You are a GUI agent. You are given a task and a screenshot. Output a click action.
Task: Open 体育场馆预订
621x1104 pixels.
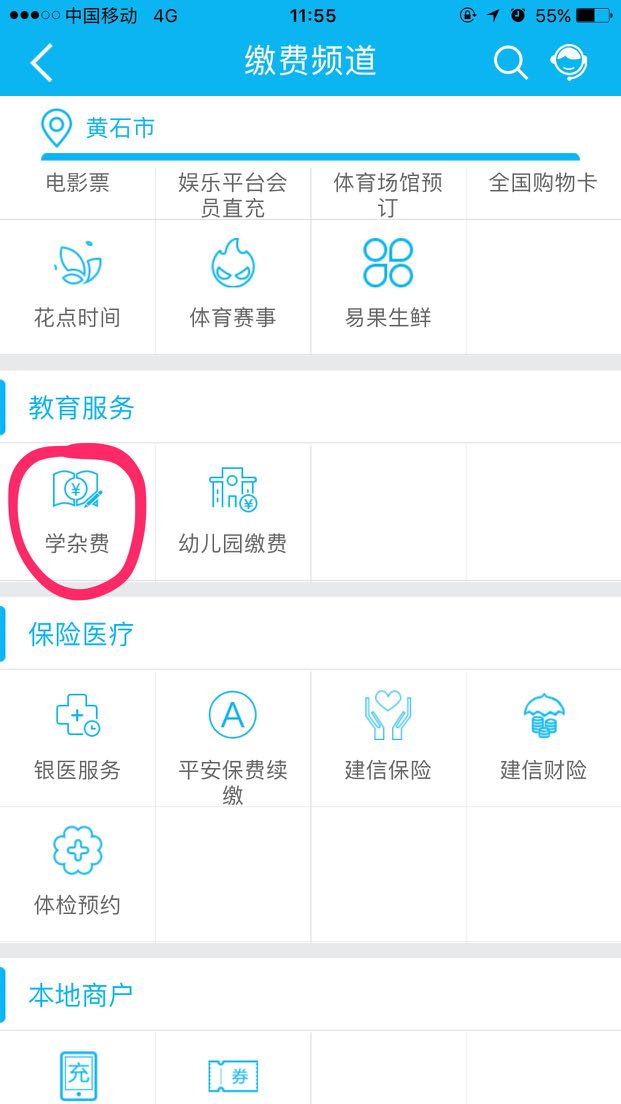click(x=388, y=193)
